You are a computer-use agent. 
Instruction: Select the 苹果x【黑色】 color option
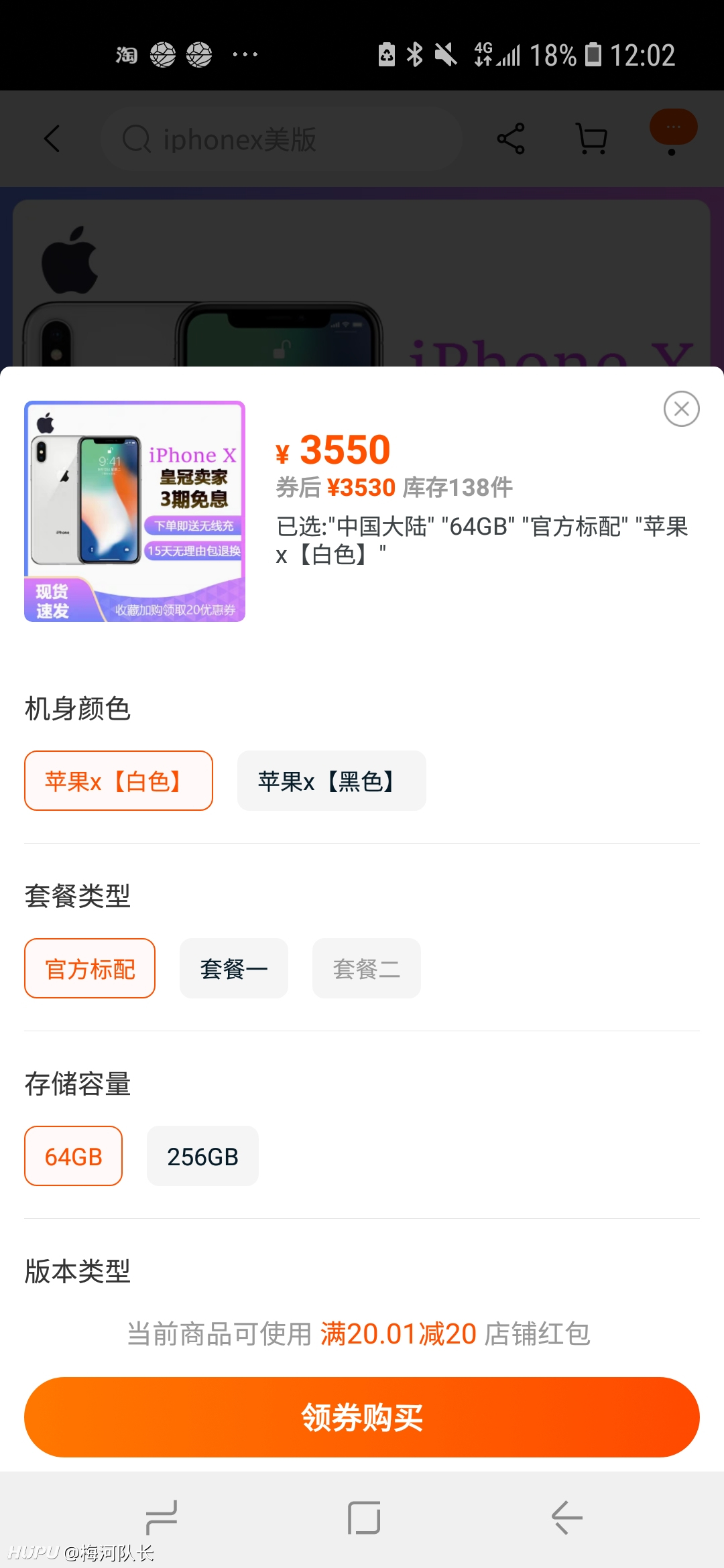point(332,781)
